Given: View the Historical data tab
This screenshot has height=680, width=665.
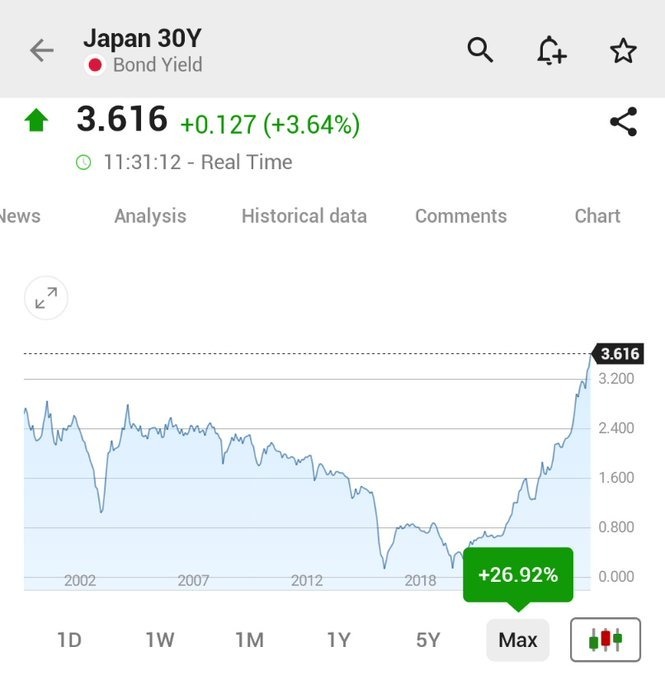Looking at the screenshot, I should pyautogui.click(x=304, y=216).
